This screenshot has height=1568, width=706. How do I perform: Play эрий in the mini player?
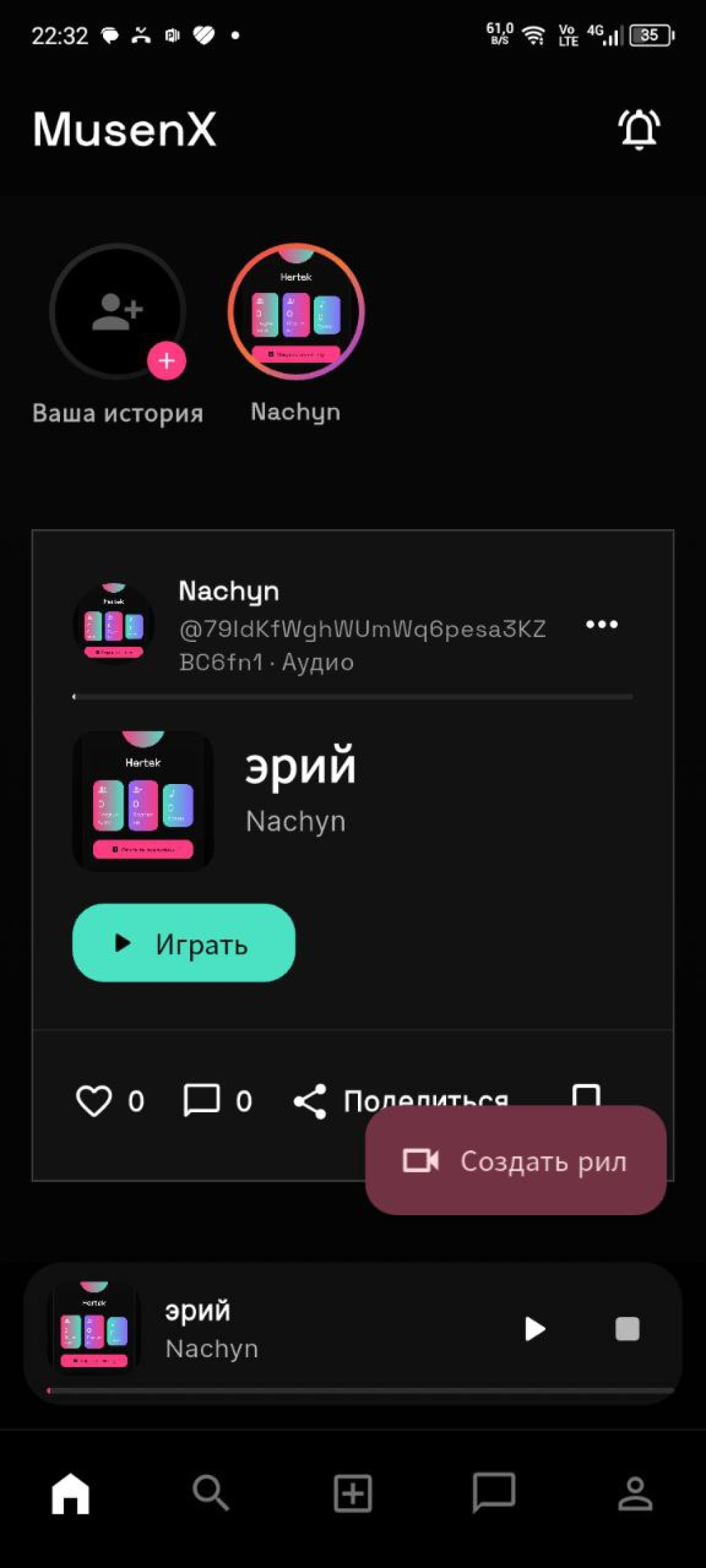click(534, 1329)
